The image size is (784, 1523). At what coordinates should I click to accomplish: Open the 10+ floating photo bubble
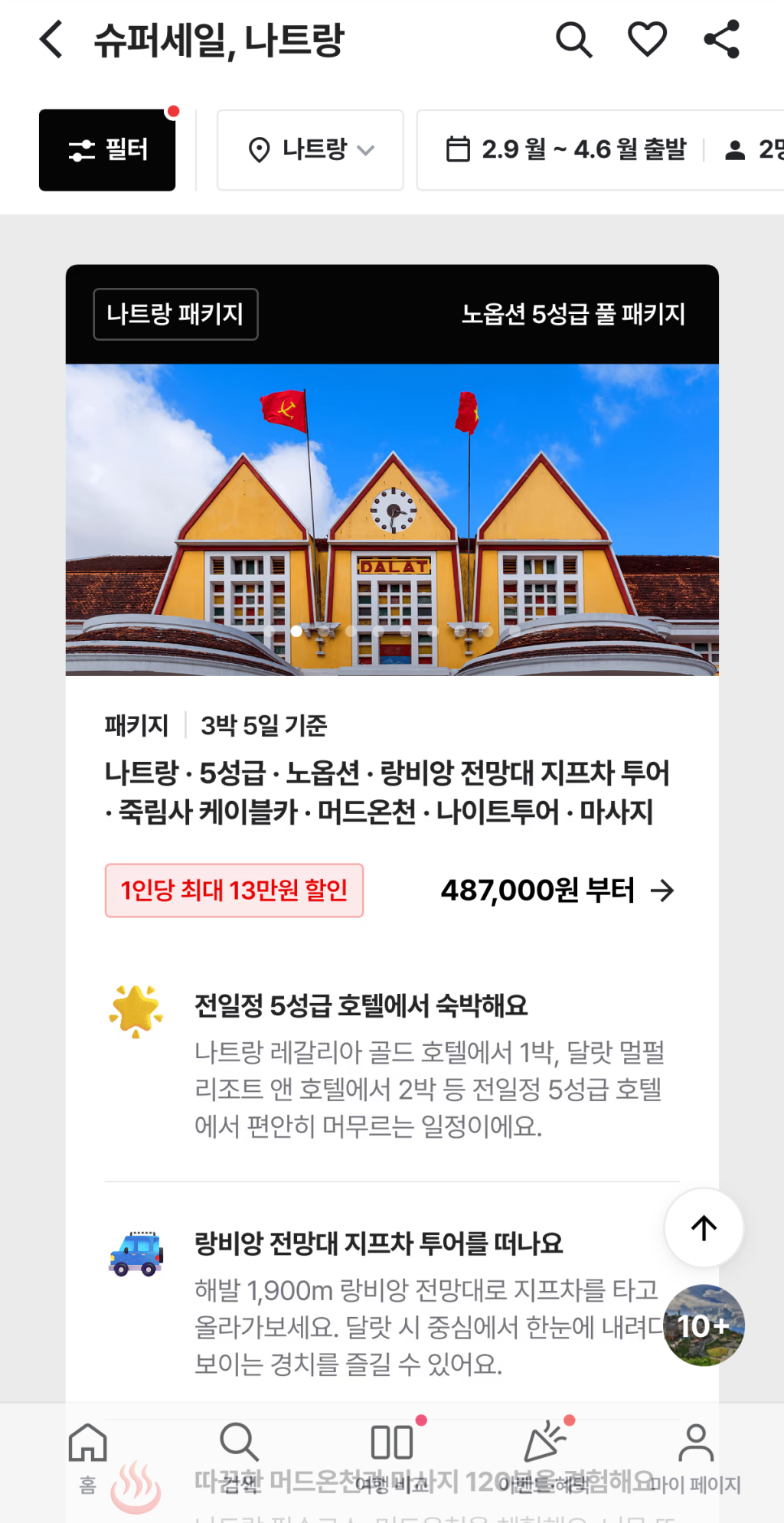click(704, 1325)
